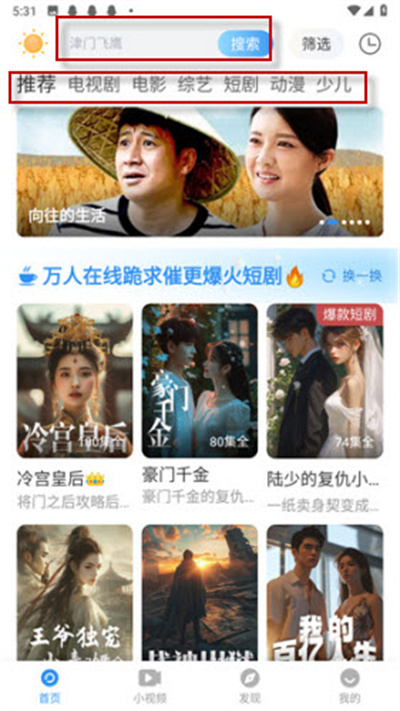Open watch history clock icon
This screenshot has width=400, height=711.
click(x=370, y=44)
